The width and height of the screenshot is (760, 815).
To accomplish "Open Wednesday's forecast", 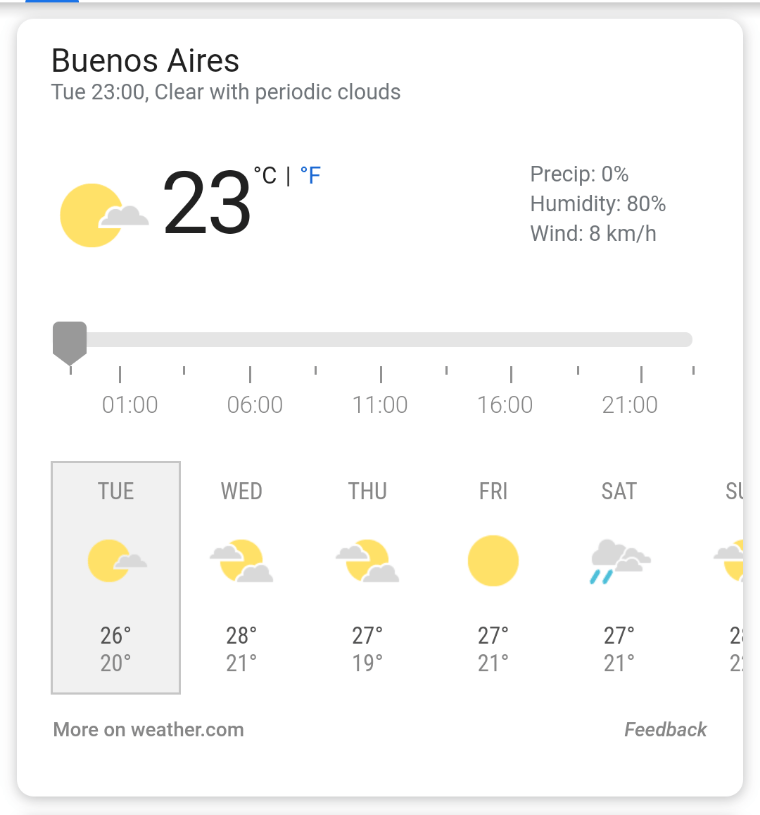I will [241, 577].
